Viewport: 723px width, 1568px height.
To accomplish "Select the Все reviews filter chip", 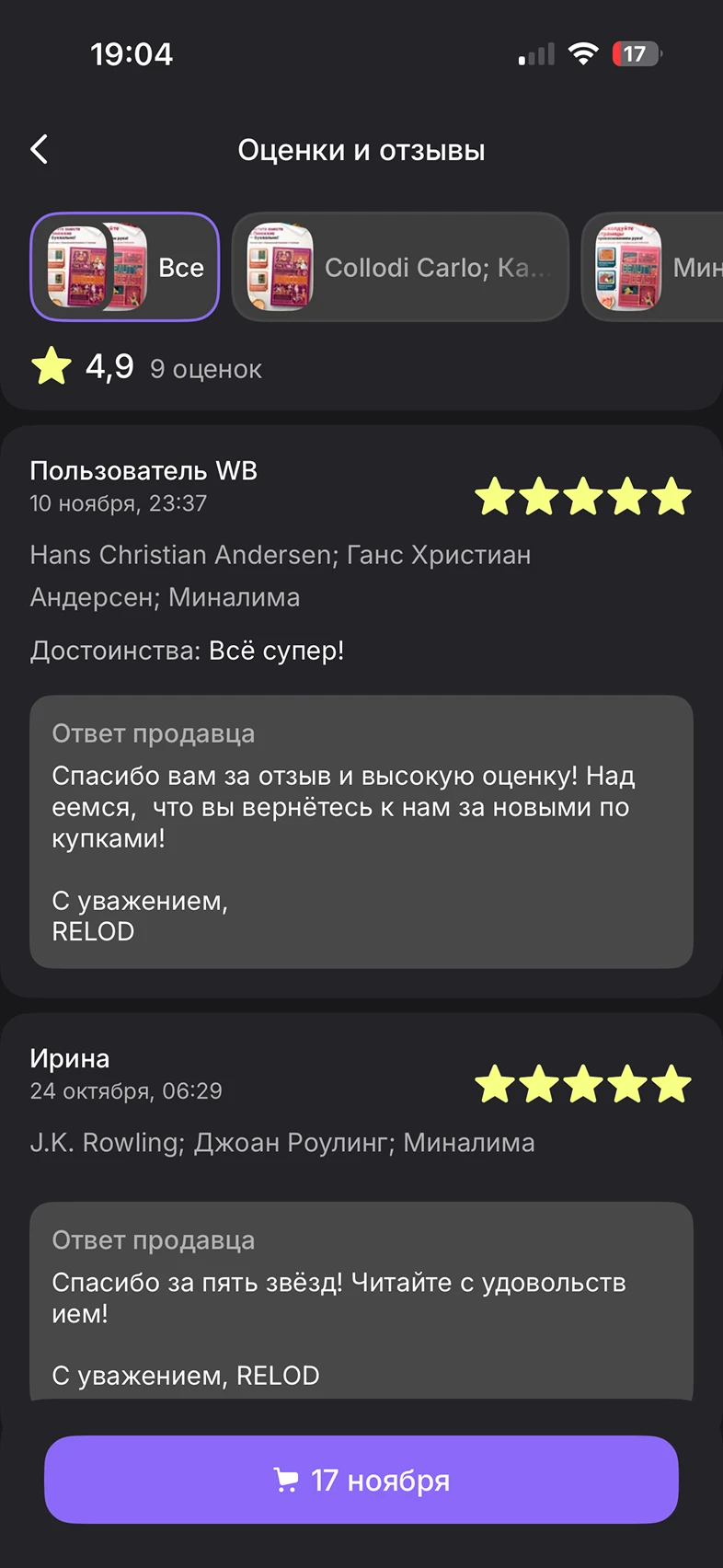I will pos(125,267).
